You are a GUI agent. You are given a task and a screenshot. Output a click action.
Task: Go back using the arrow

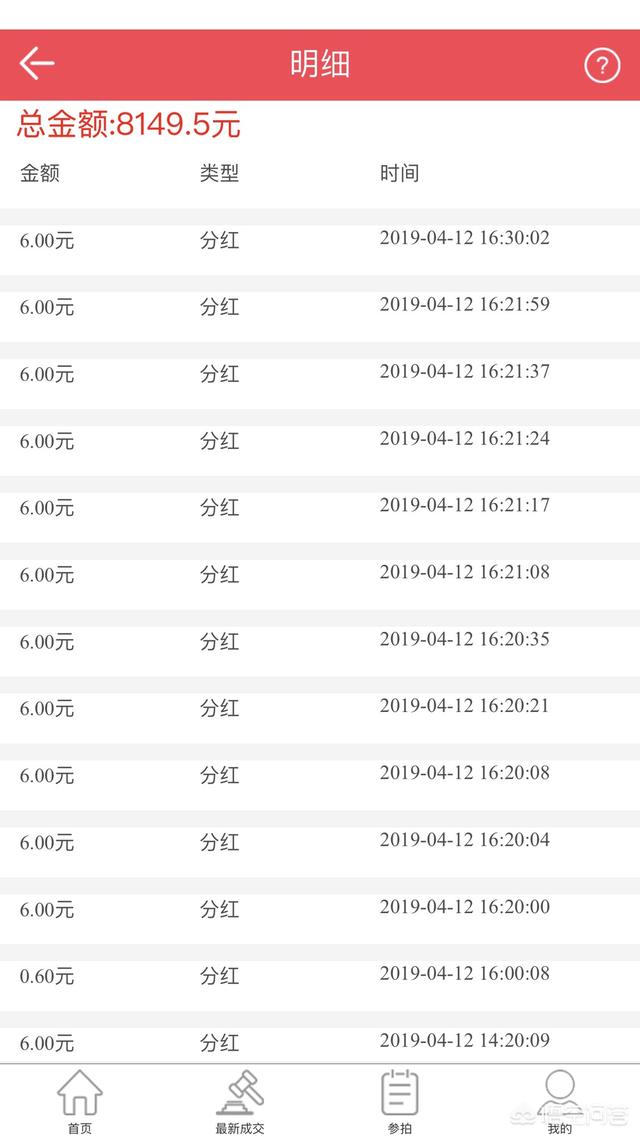click(37, 64)
